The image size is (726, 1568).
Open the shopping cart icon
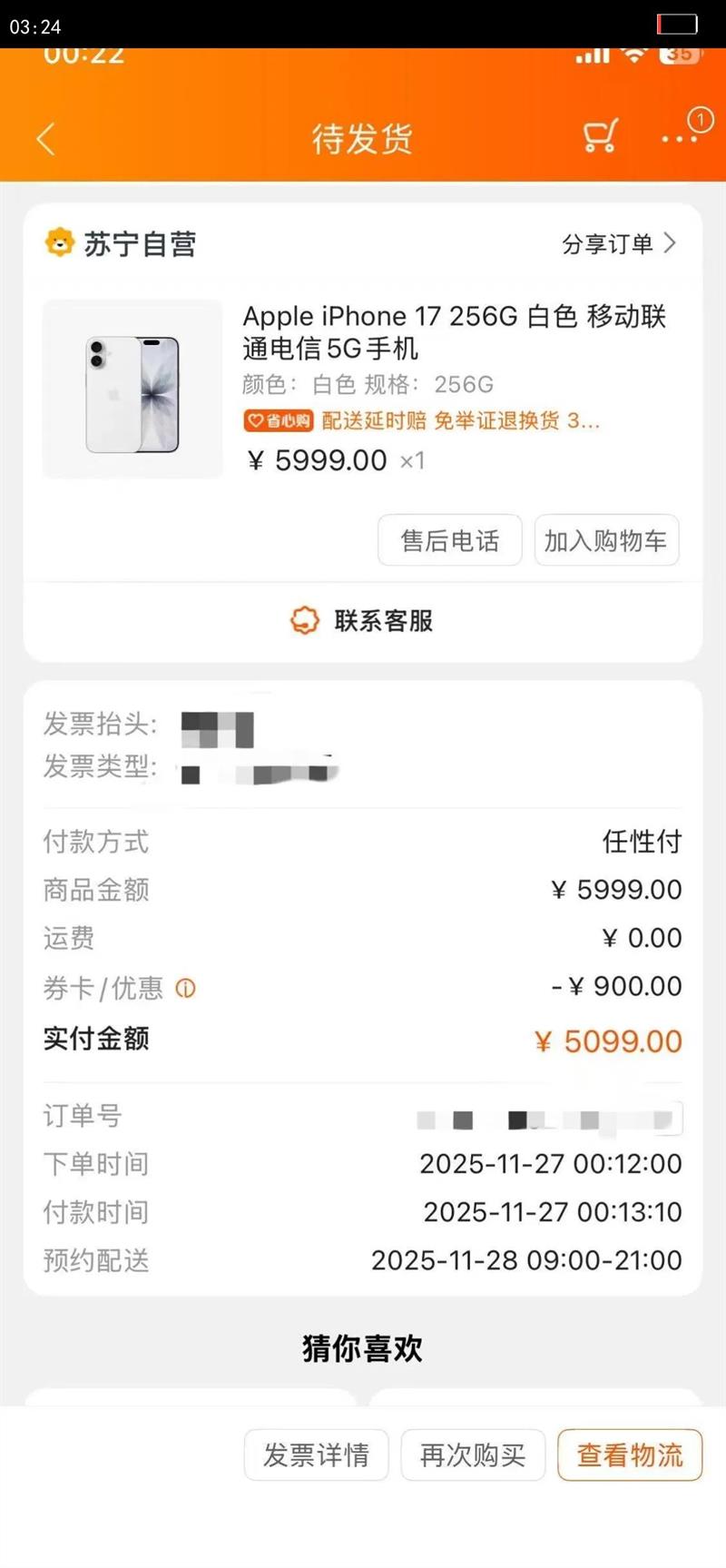pyautogui.click(x=600, y=137)
